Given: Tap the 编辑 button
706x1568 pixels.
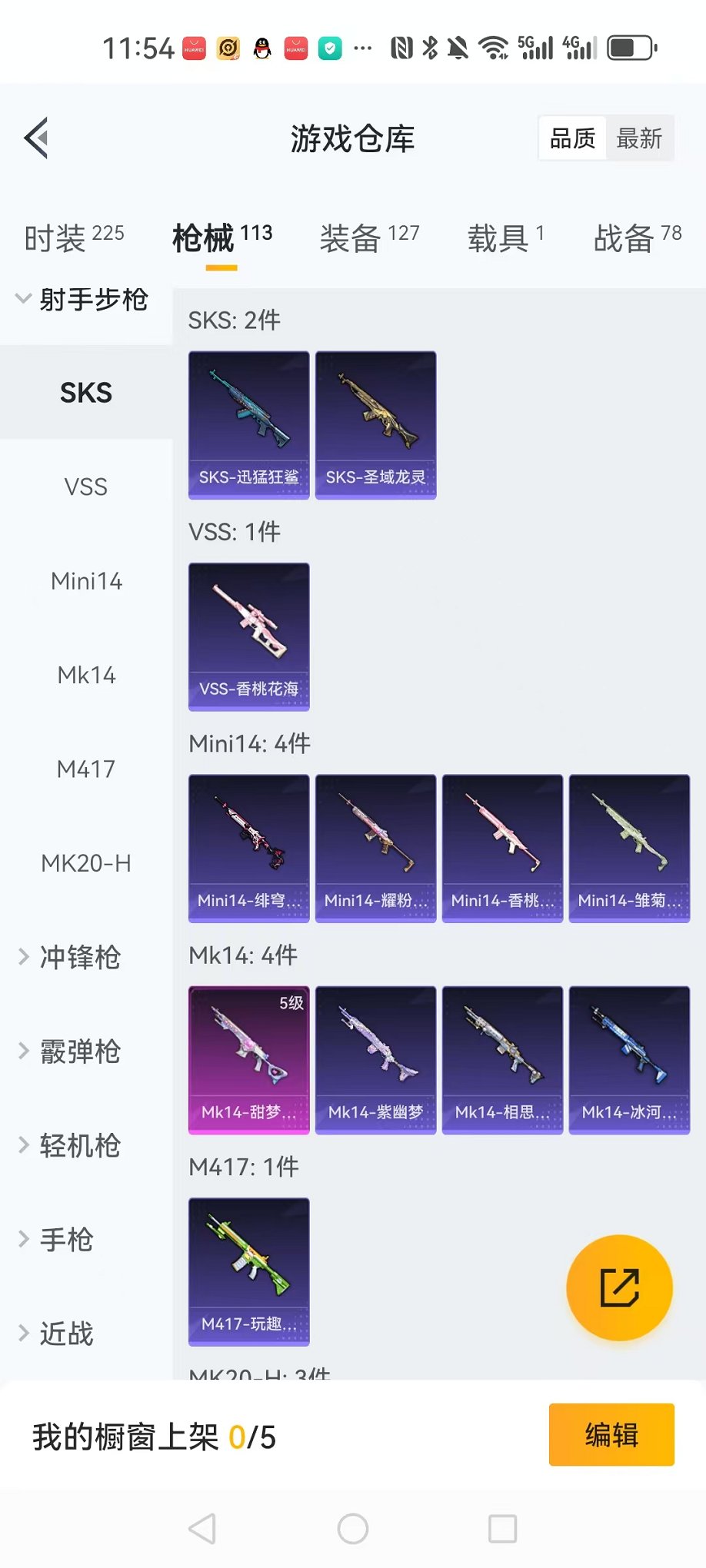Looking at the screenshot, I should point(611,1434).
